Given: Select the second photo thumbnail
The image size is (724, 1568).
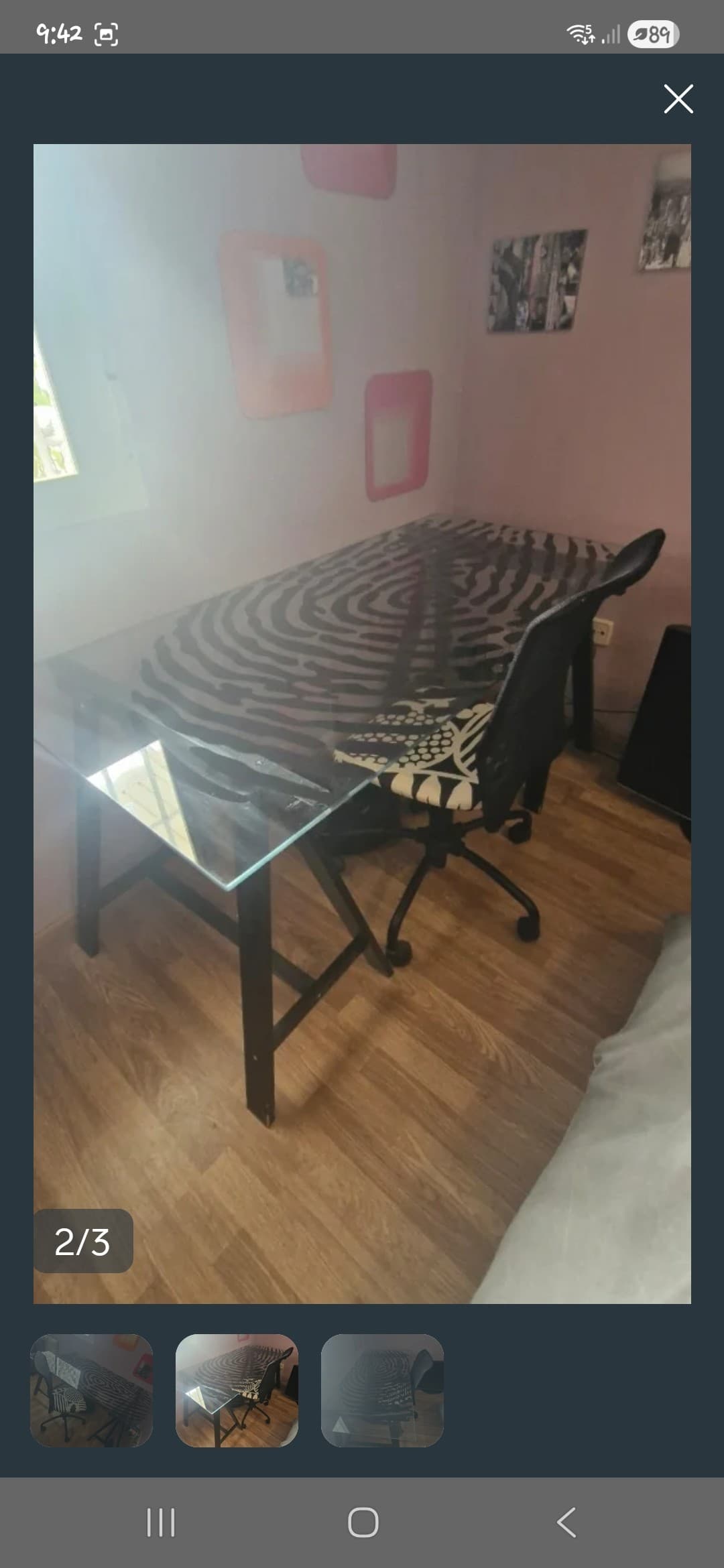Looking at the screenshot, I should tap(237, 1390).
